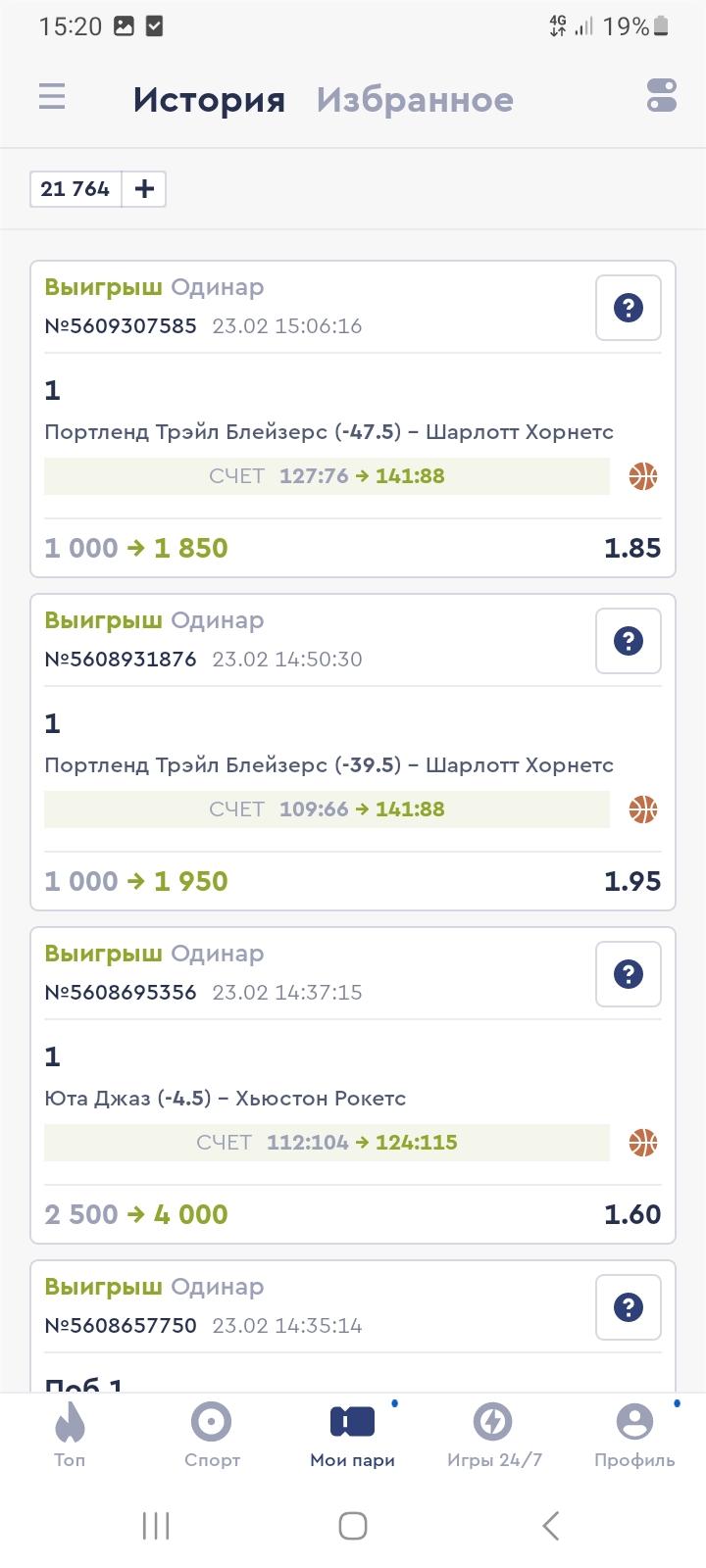Screen dimensions: 706x1568
Task: Open help for bet №5608657750
Action: coord(629,1307)
